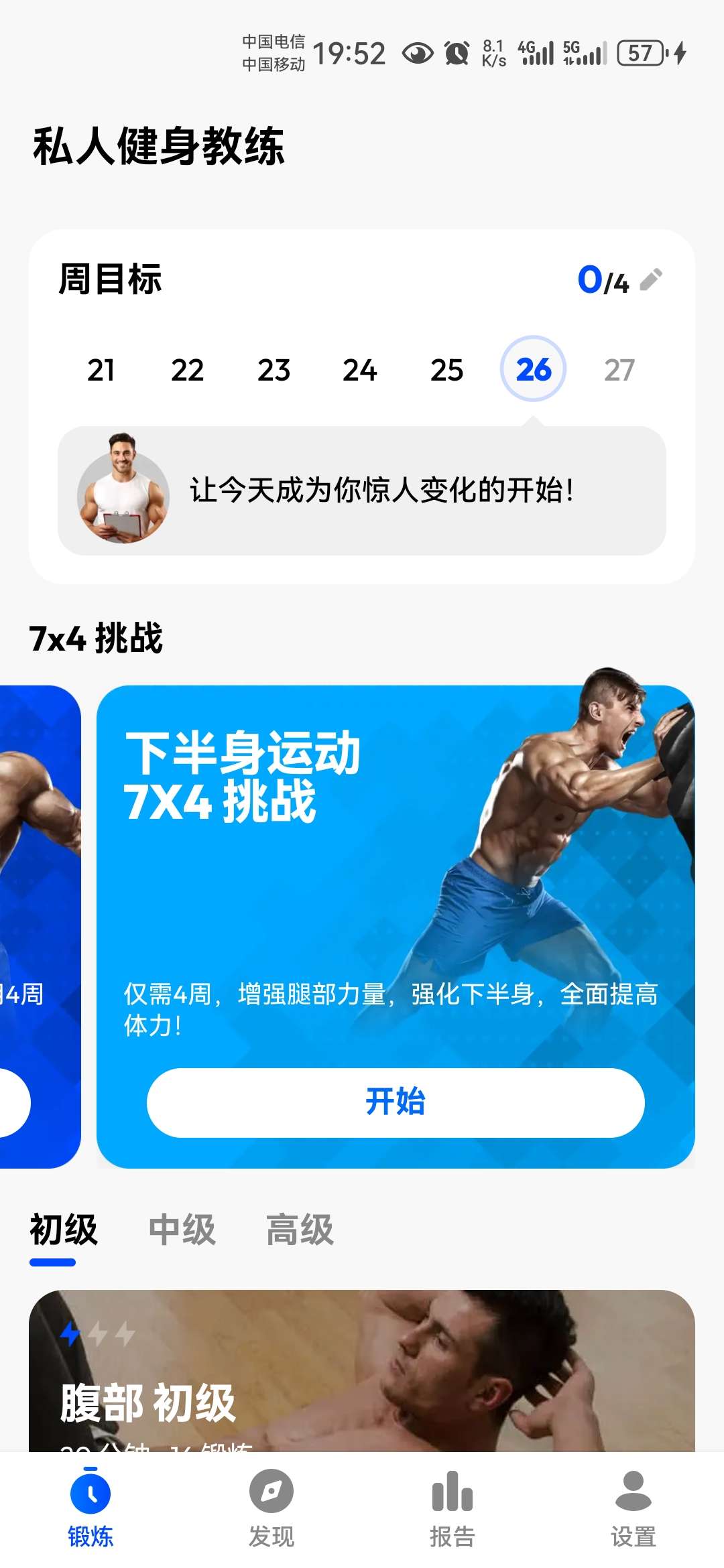Viewport: 724px width, 1568px height.
Task: Go to the 锻炼 tab
Action: (90, 1508)
